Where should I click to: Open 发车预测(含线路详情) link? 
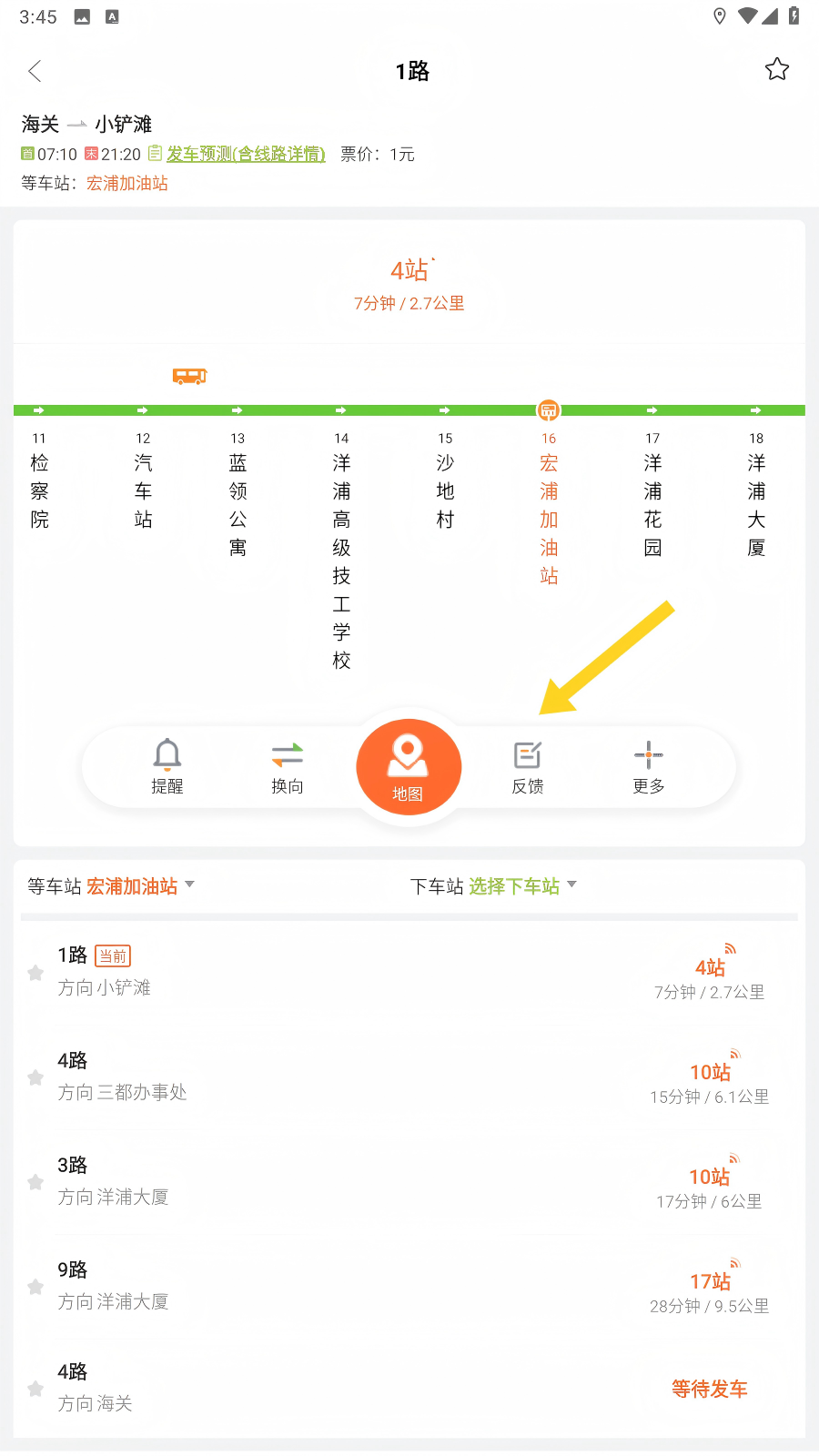pyautogui.click(x=245, y=154)
